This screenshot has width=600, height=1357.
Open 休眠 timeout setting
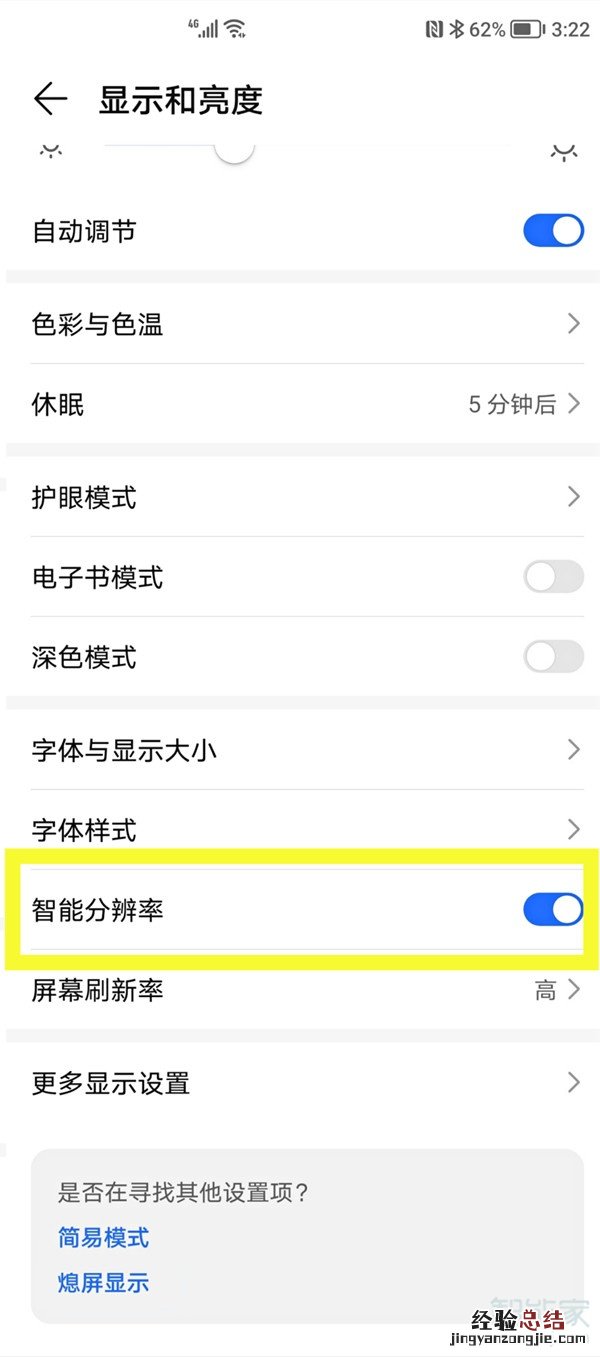click(x=300, y=404)
